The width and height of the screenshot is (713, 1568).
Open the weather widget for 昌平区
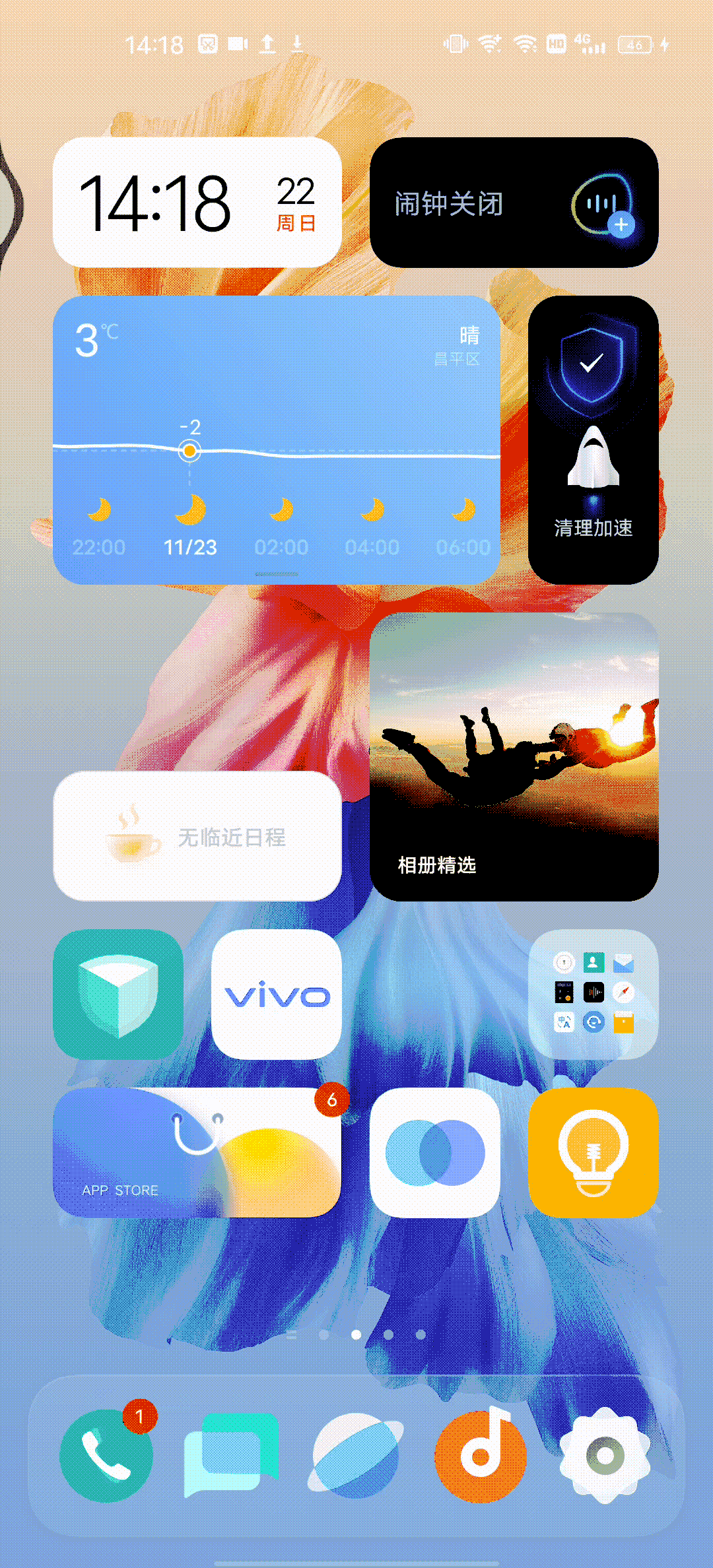[276, 440]
